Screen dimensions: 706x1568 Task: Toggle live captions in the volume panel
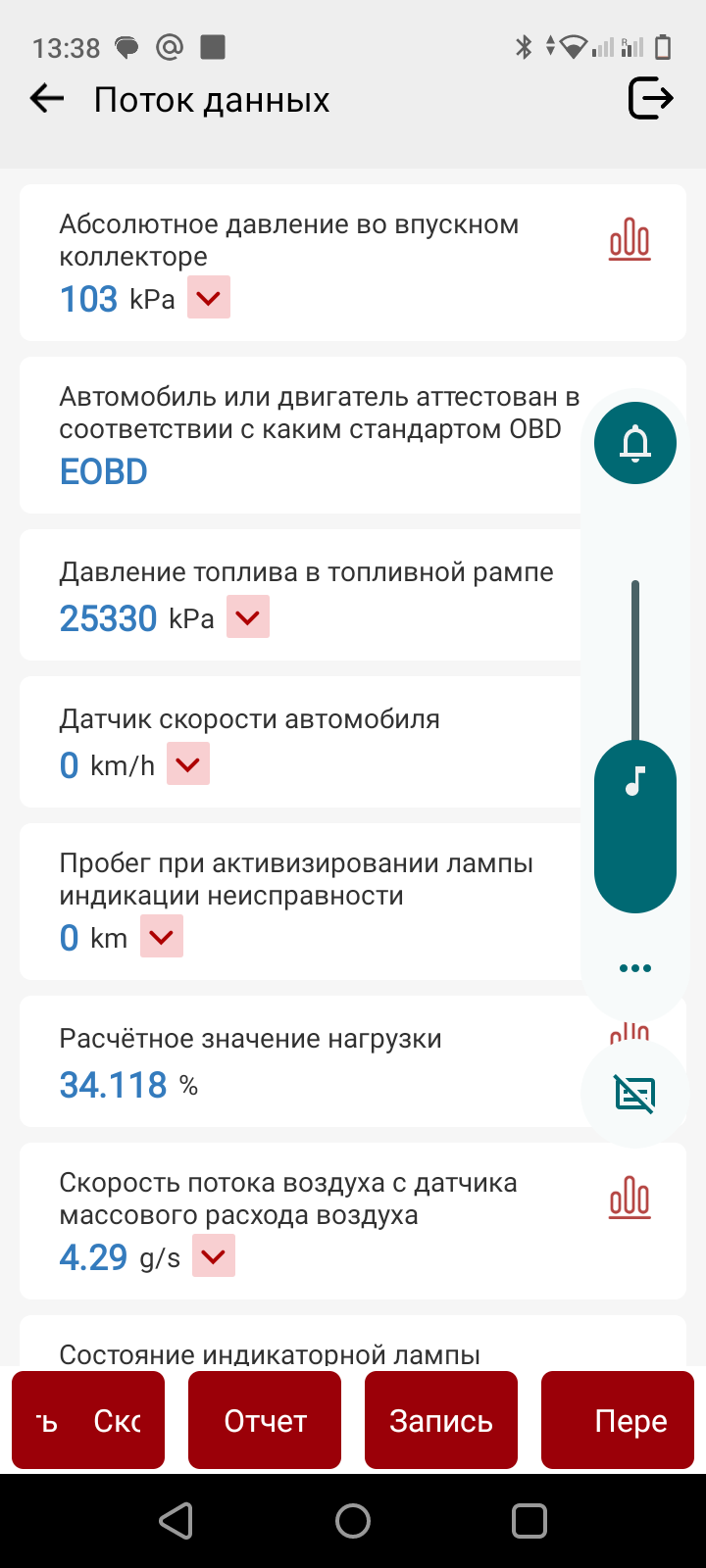coord(635,1094)
